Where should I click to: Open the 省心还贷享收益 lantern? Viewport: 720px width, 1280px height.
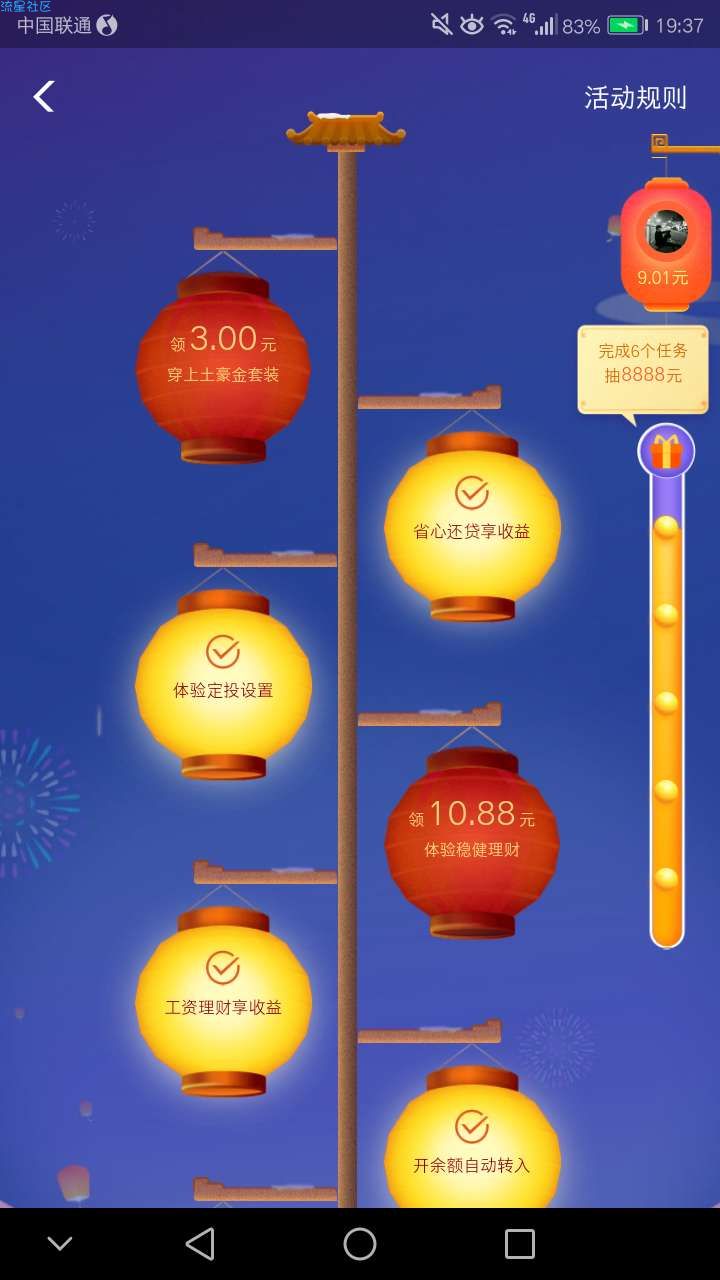tap(472, 525)
